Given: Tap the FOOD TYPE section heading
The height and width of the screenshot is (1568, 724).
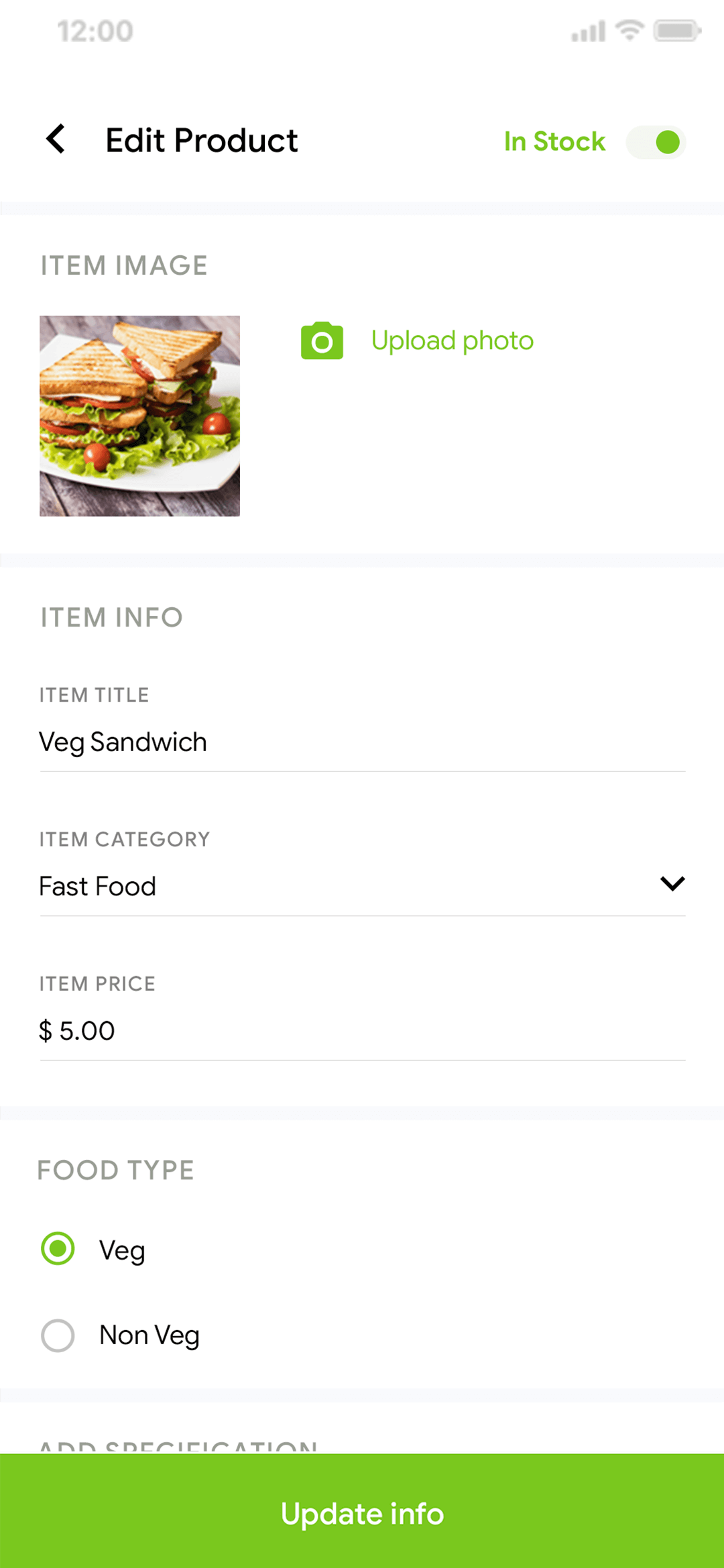Looking at the screenshot, I should click(115, 1170).
